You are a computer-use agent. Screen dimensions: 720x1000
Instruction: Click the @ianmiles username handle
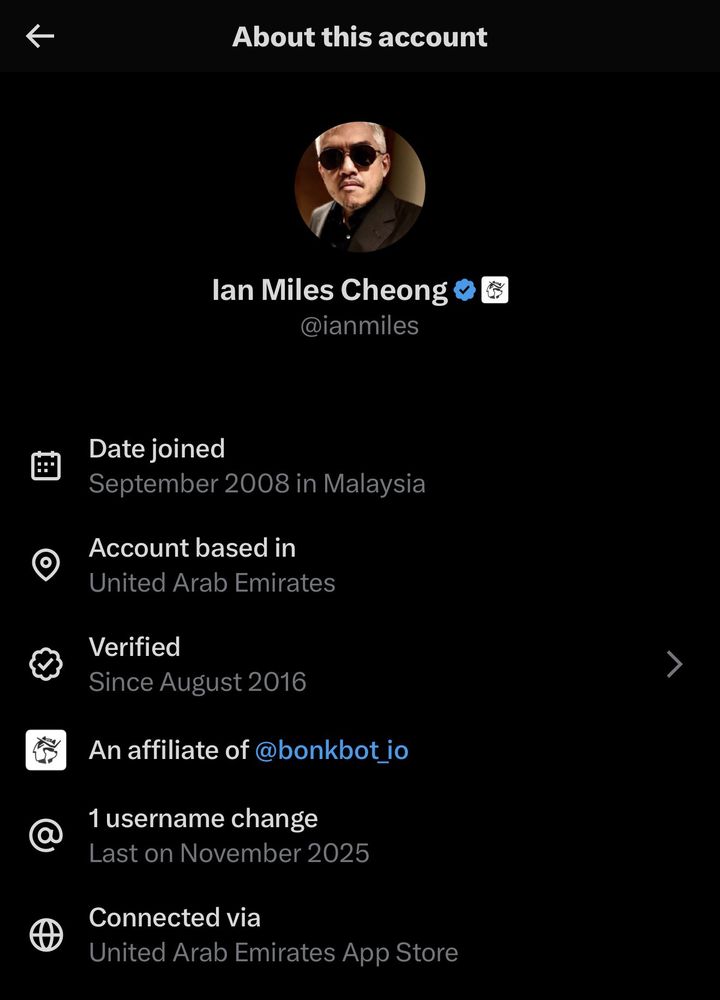pos(359,325)
